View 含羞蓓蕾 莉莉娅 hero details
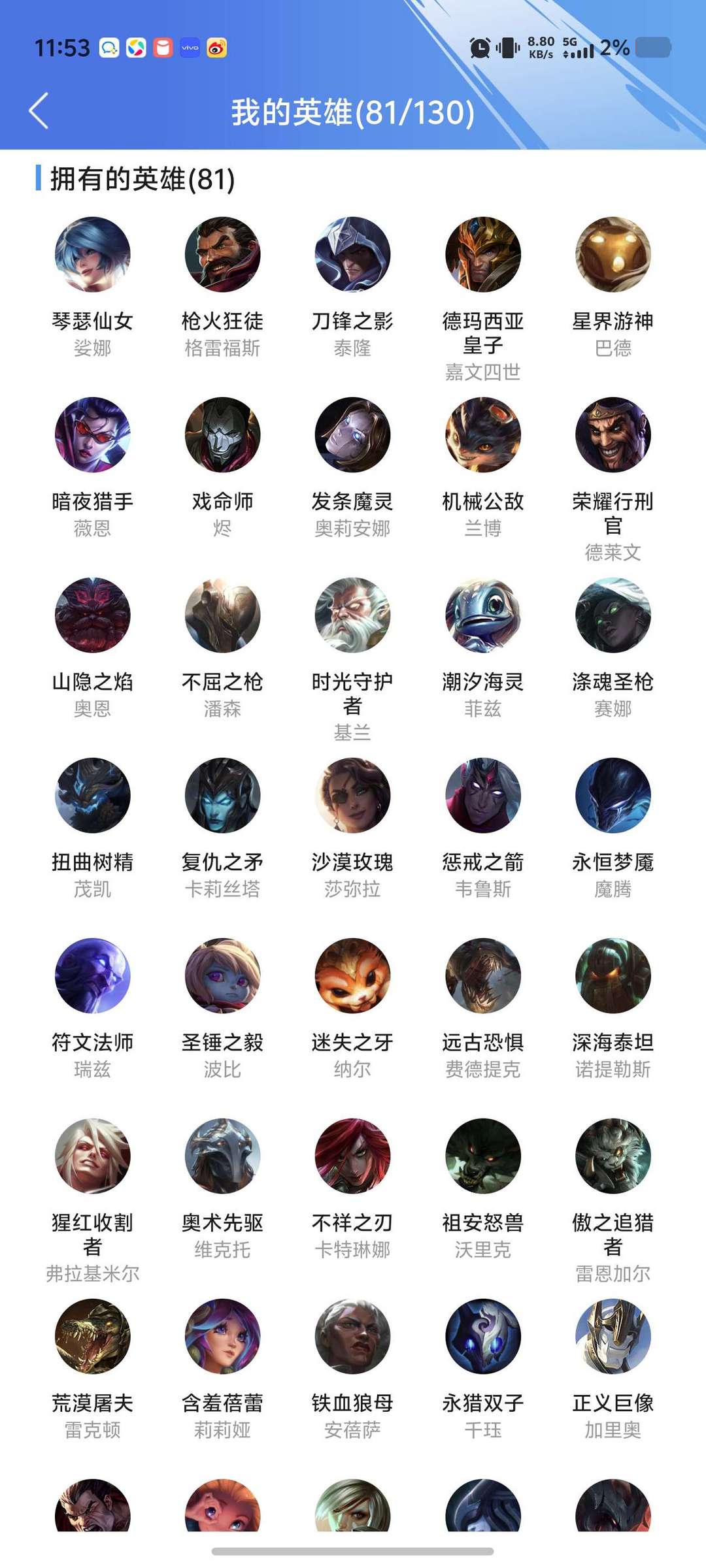 pos(222,1337)
